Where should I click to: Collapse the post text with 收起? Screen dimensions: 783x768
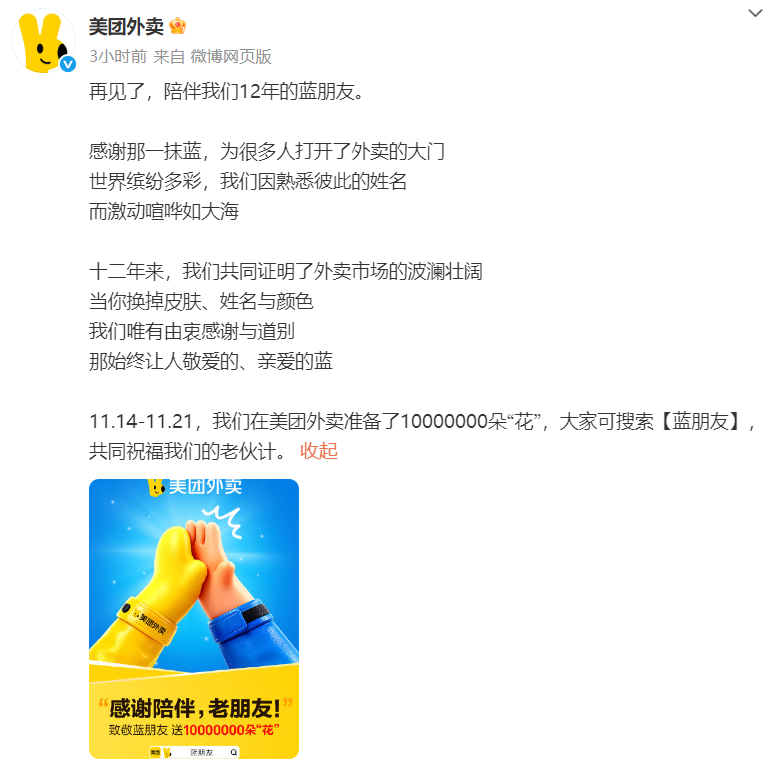click(319, 451)
